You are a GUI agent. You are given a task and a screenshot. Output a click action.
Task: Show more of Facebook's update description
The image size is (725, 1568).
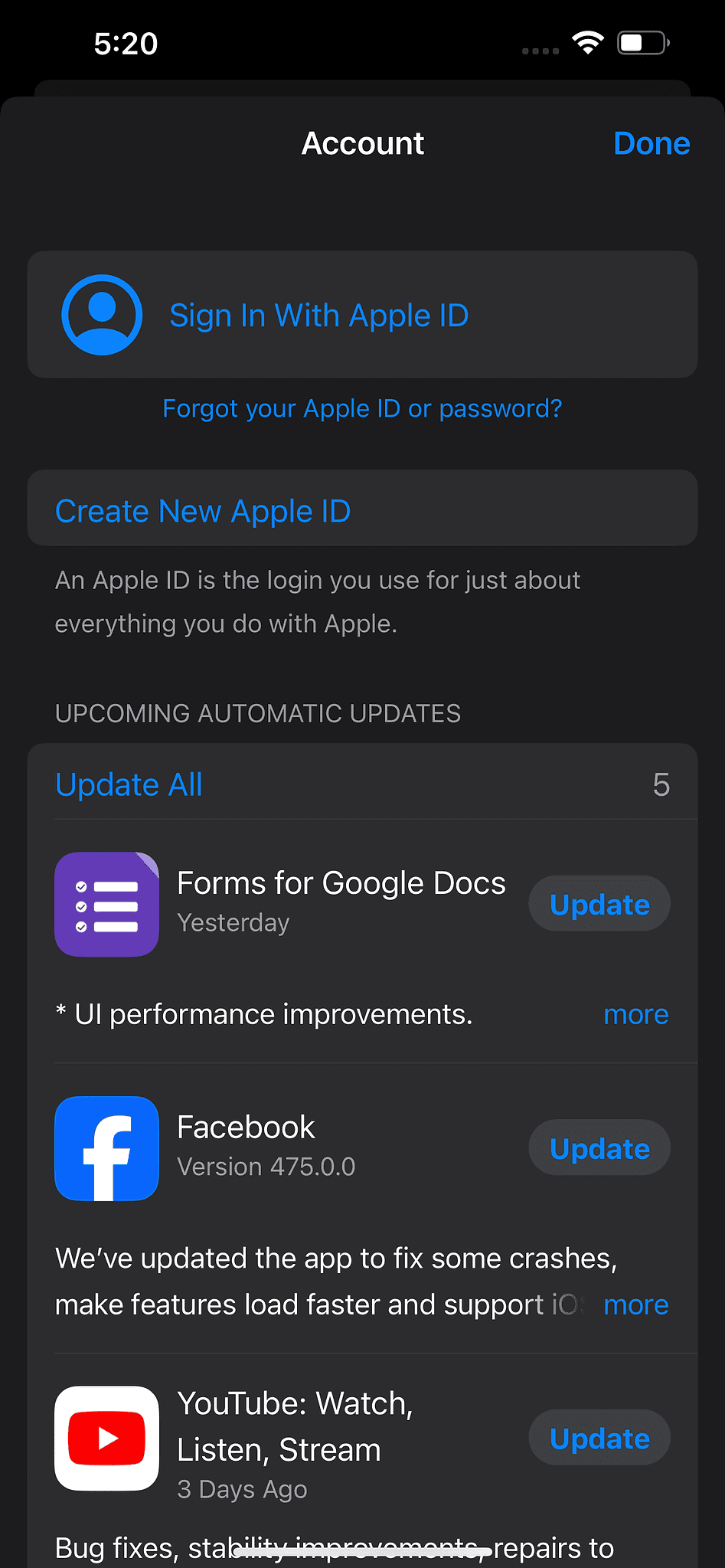[x=635, y=1304]
